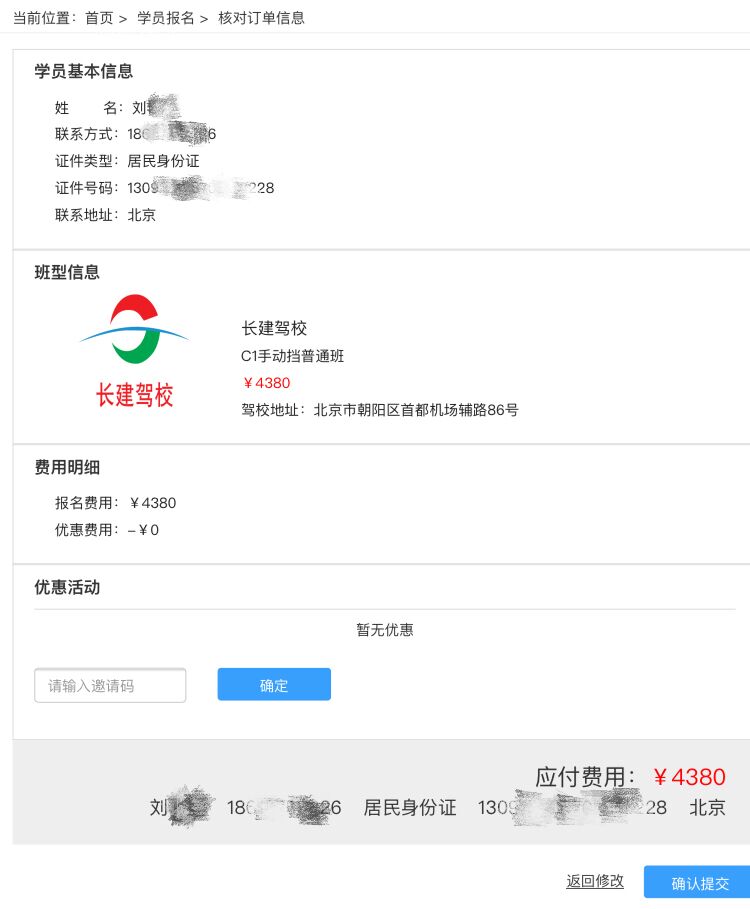
Task: Select the 返回修改 link
Action: 594,881
